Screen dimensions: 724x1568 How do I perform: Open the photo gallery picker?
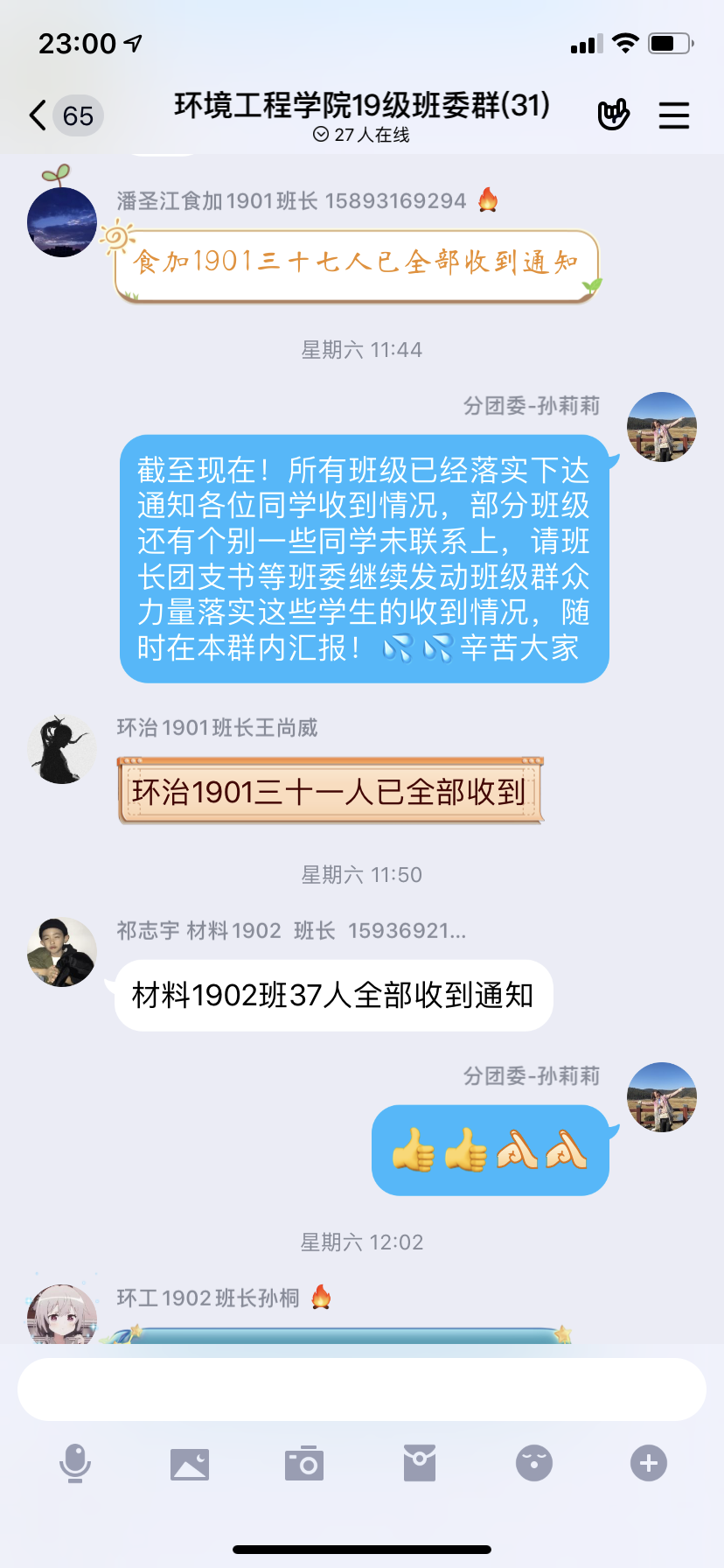click(x=190, y=1463)
